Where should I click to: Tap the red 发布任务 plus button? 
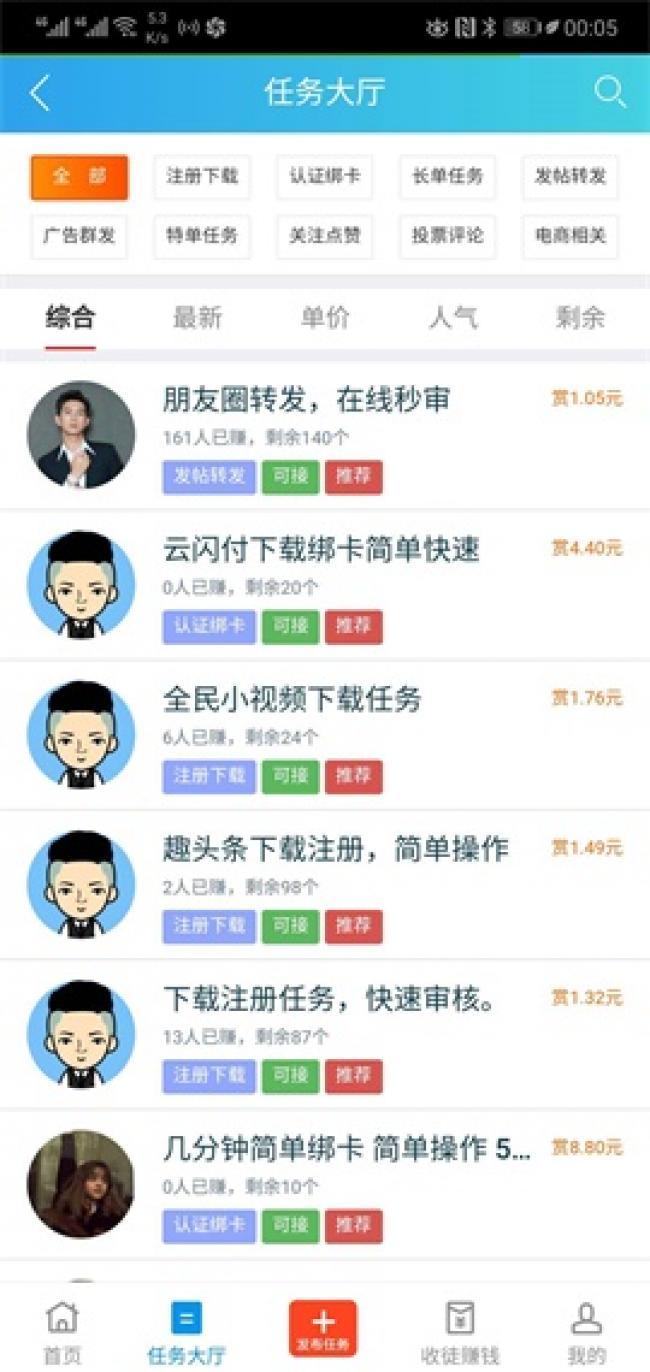pyautogui.click(x=323, y=1327)
